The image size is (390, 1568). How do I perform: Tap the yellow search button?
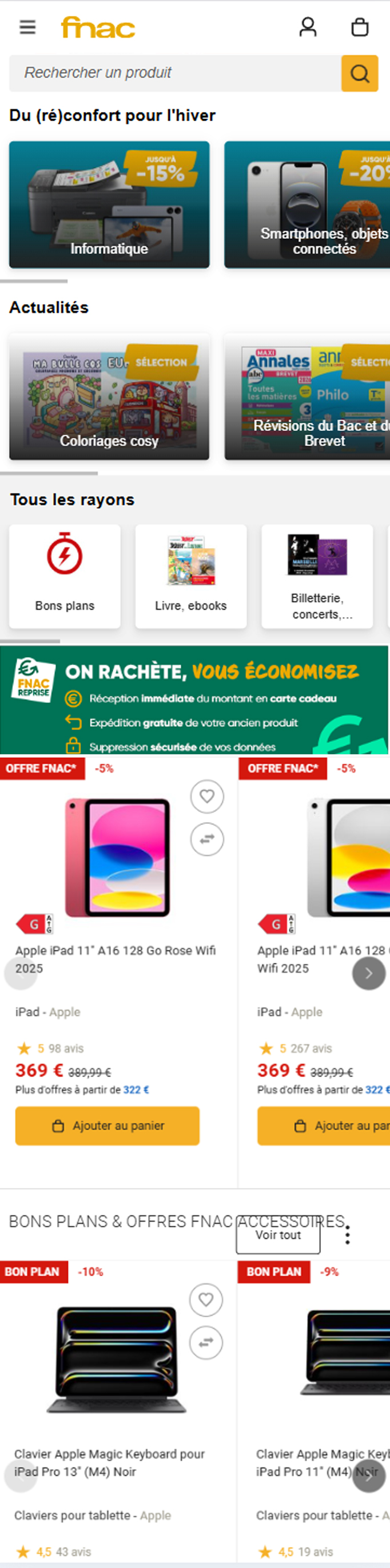click(360, 74)
